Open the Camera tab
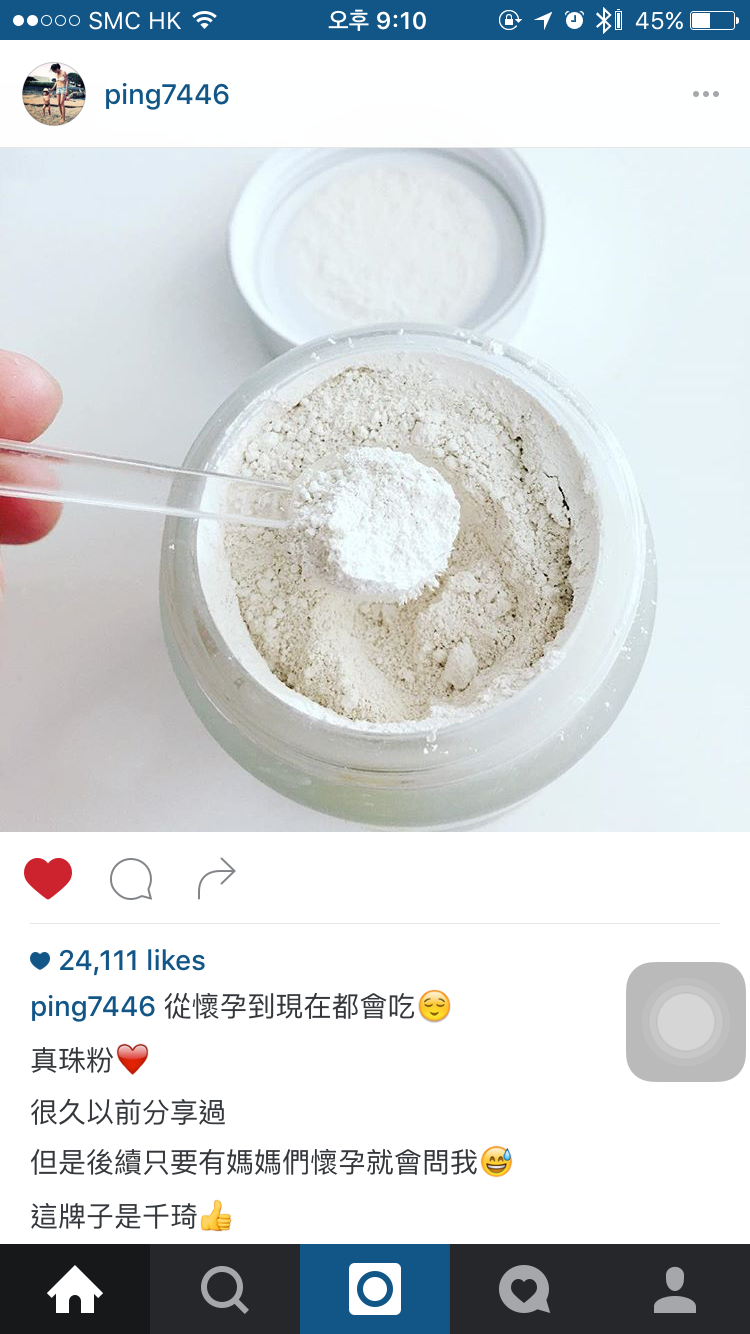 coord(375,1289)
